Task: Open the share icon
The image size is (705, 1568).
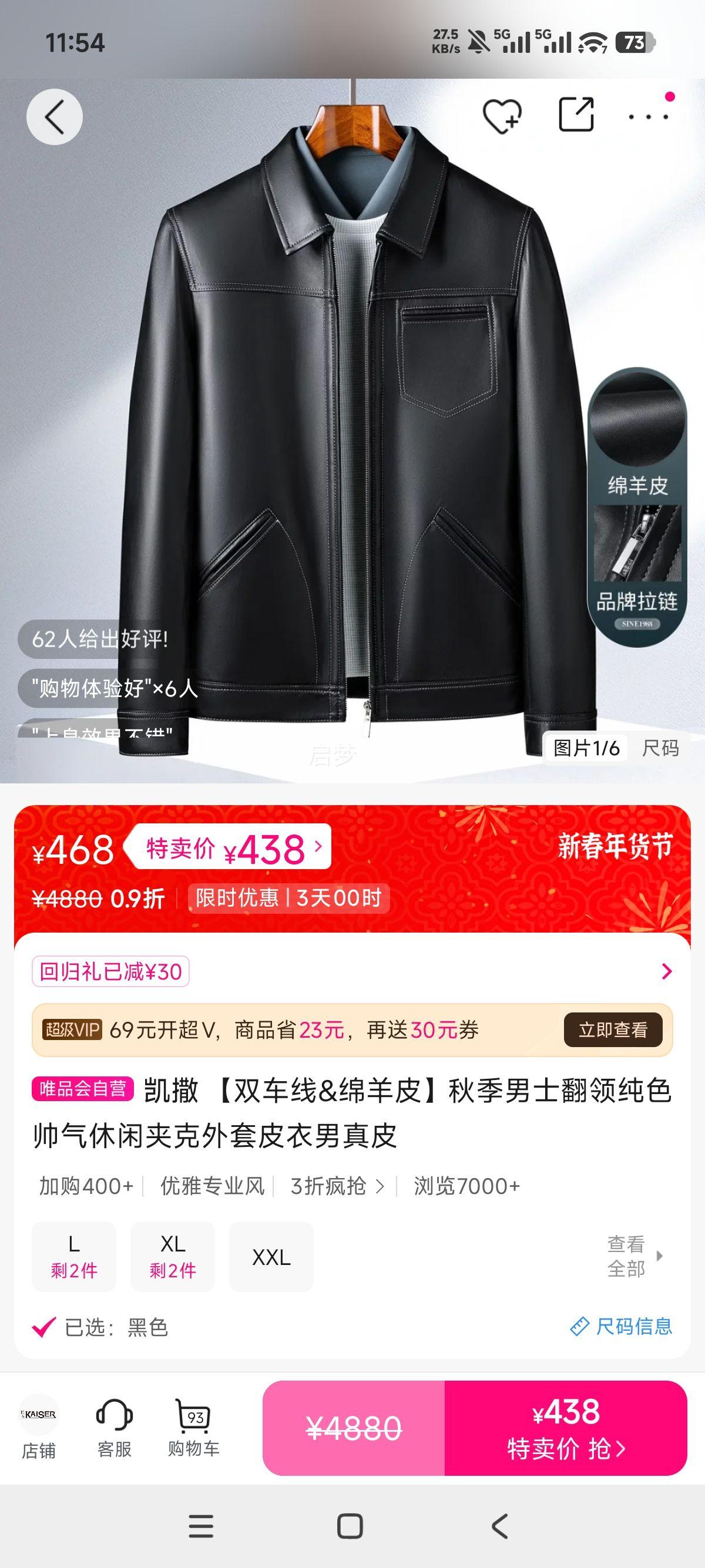Action: pyautogui.click(x=575, y=117)
